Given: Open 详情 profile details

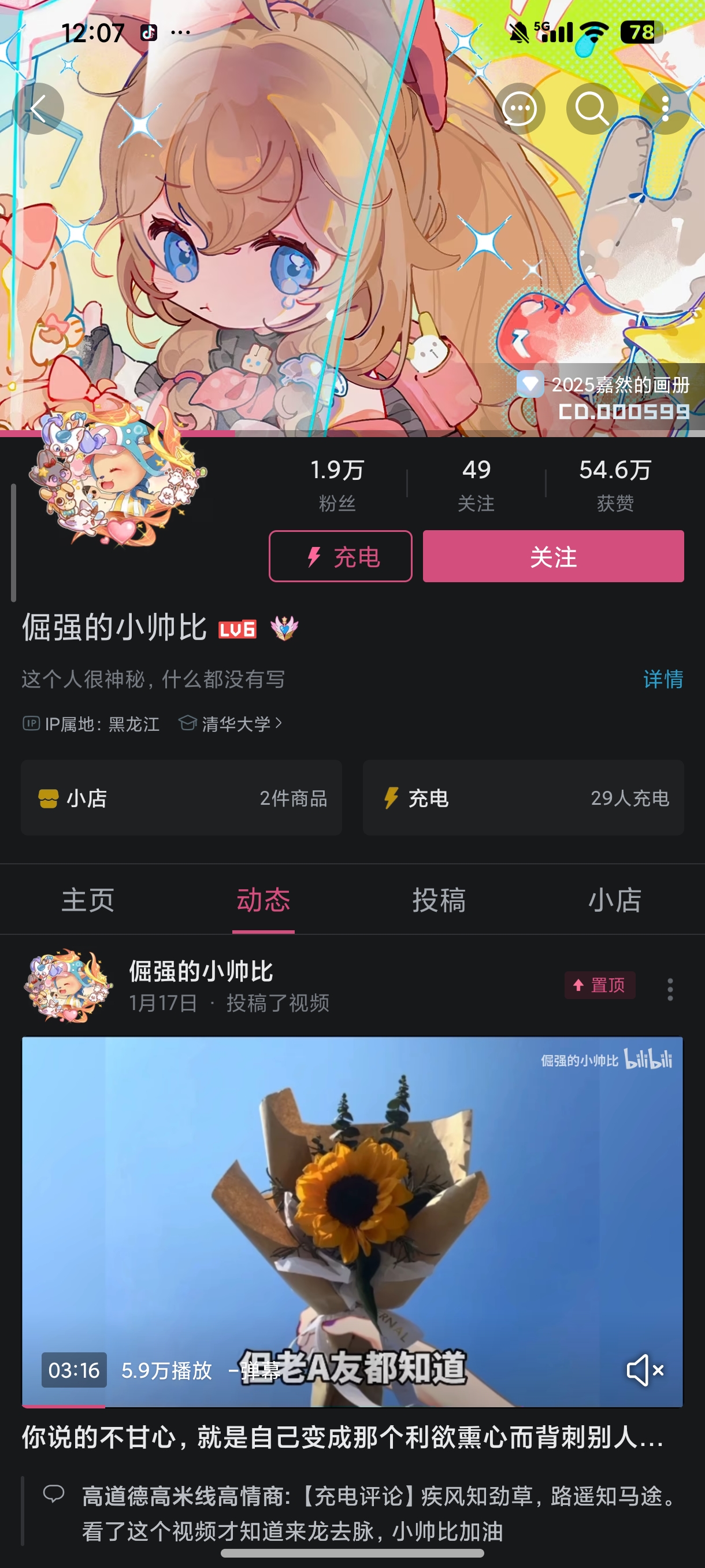Looking at the screenshot, I should [662, 679].
